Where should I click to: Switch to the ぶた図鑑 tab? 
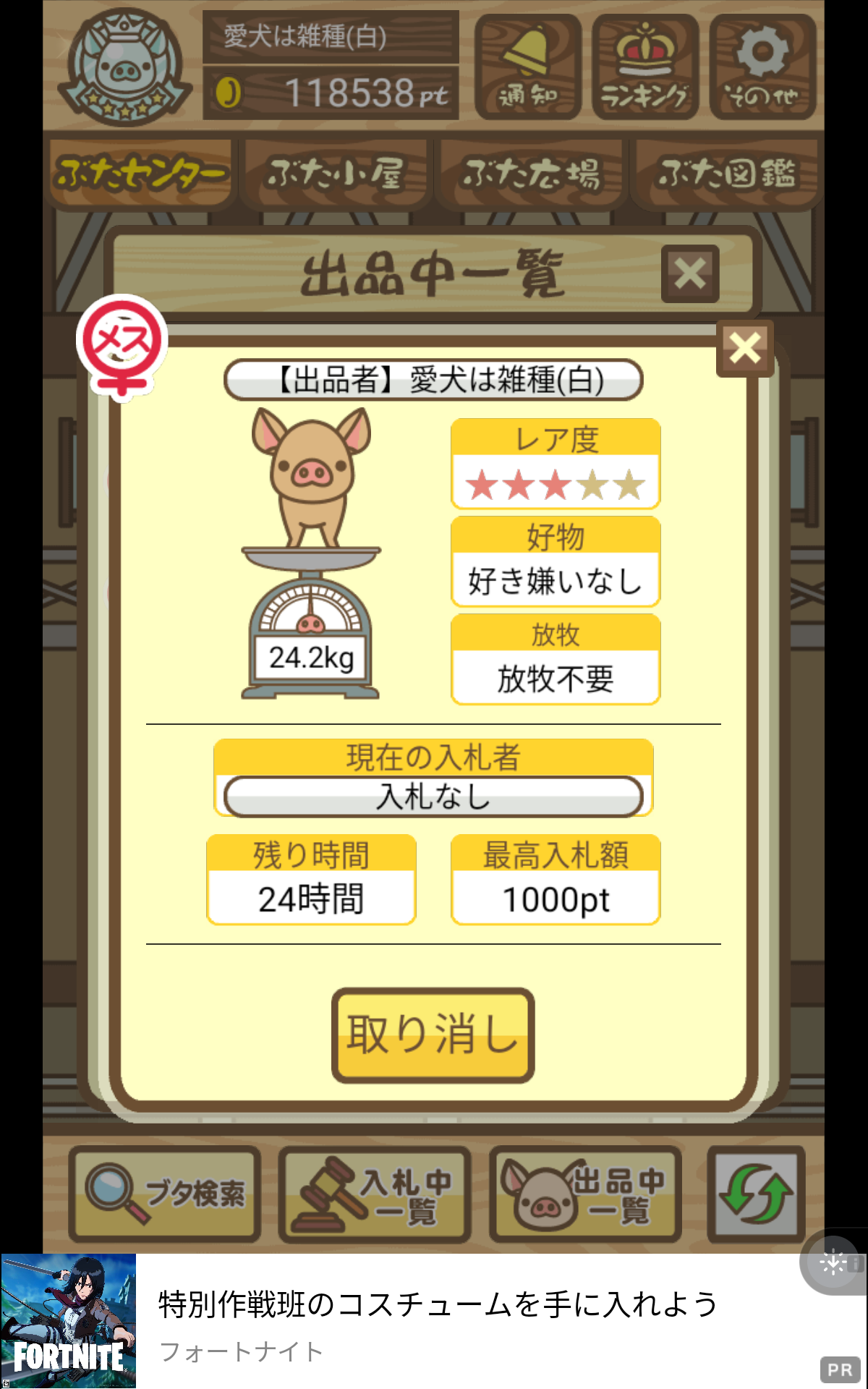coord(726,174)
